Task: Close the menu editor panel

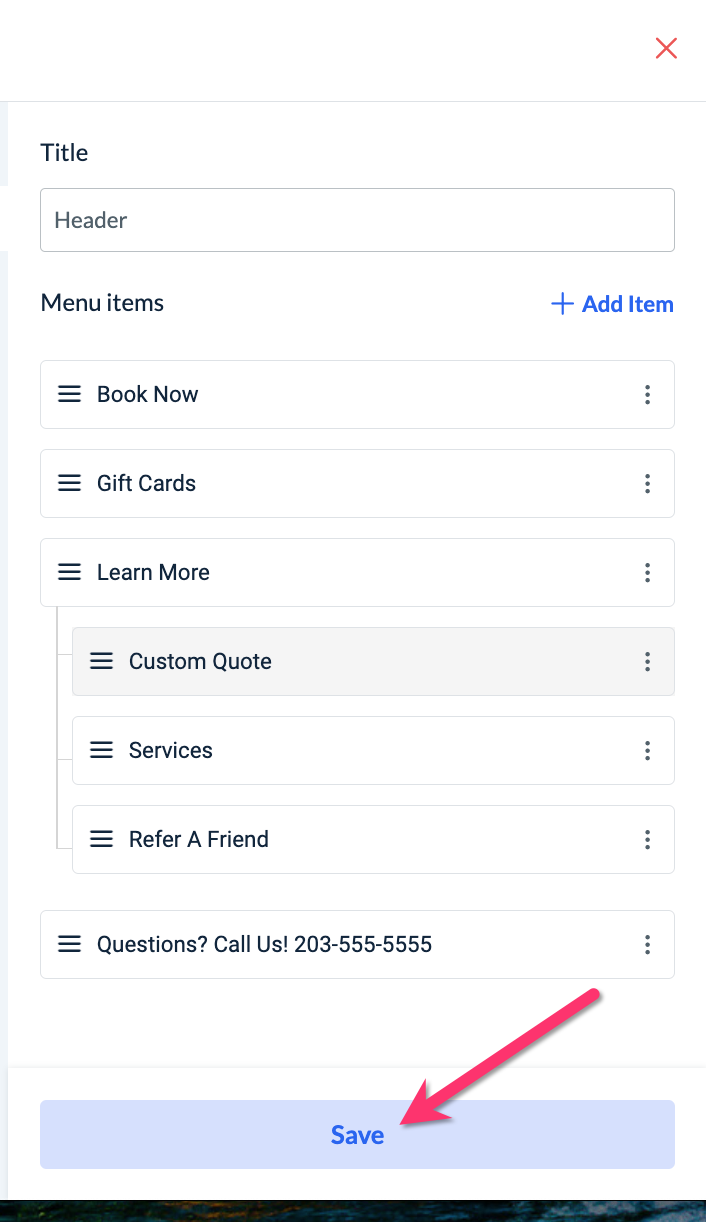Action: click(666, 48)
